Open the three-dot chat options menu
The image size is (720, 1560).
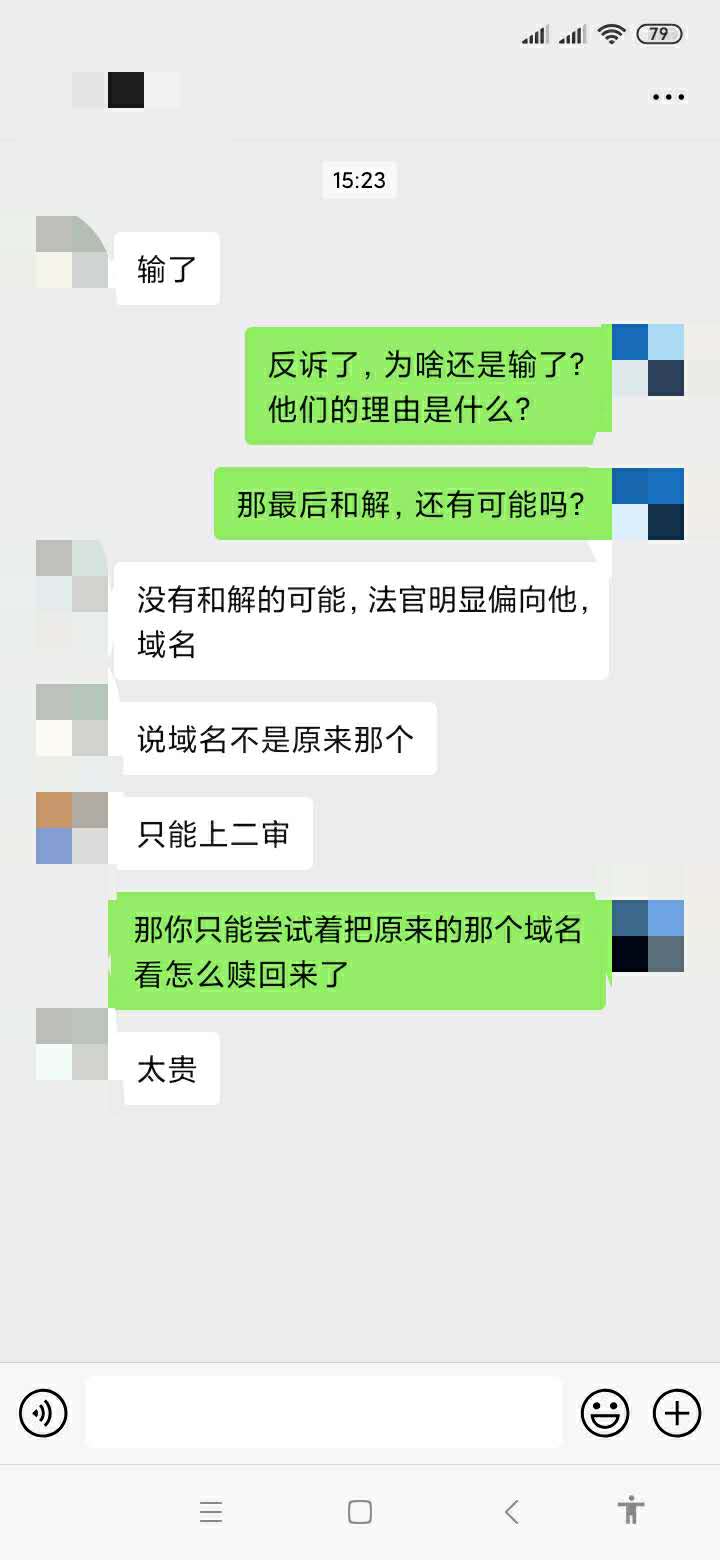click(x=668, y=97)
